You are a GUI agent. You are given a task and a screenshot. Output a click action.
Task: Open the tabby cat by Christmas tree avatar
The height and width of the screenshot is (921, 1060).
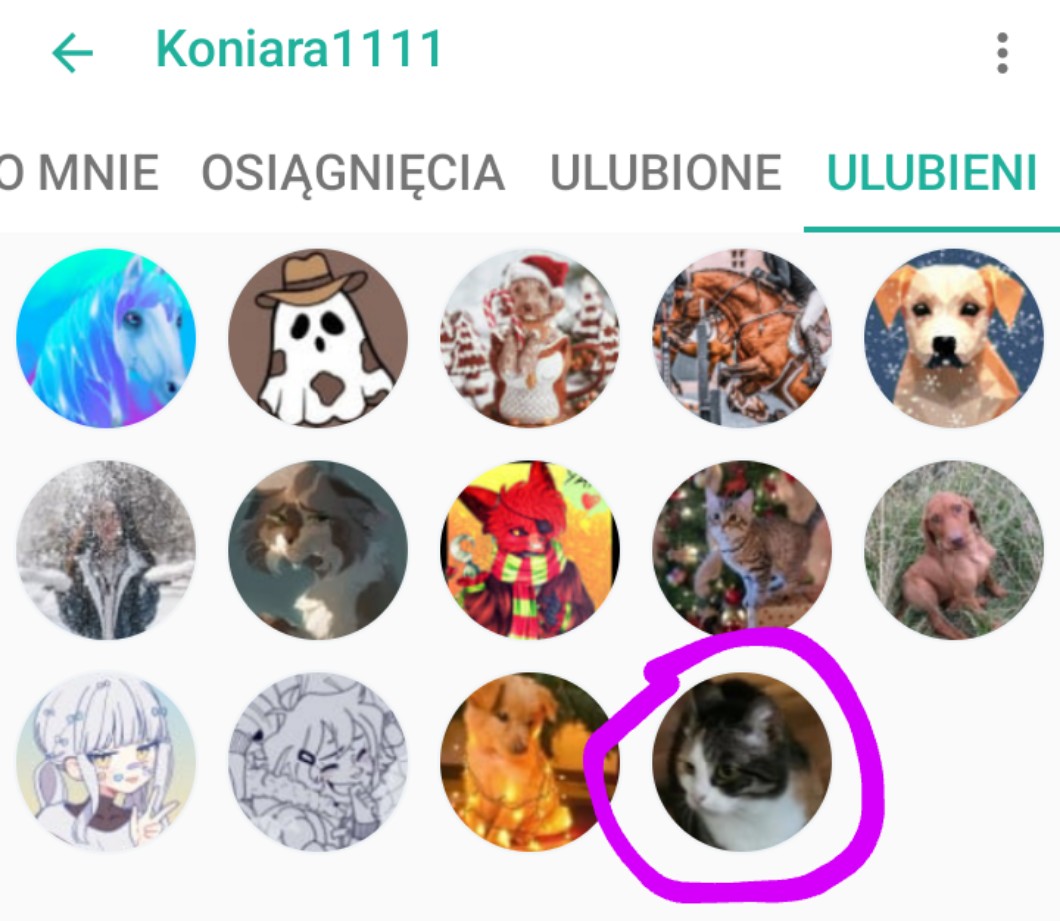click(742, 550)
